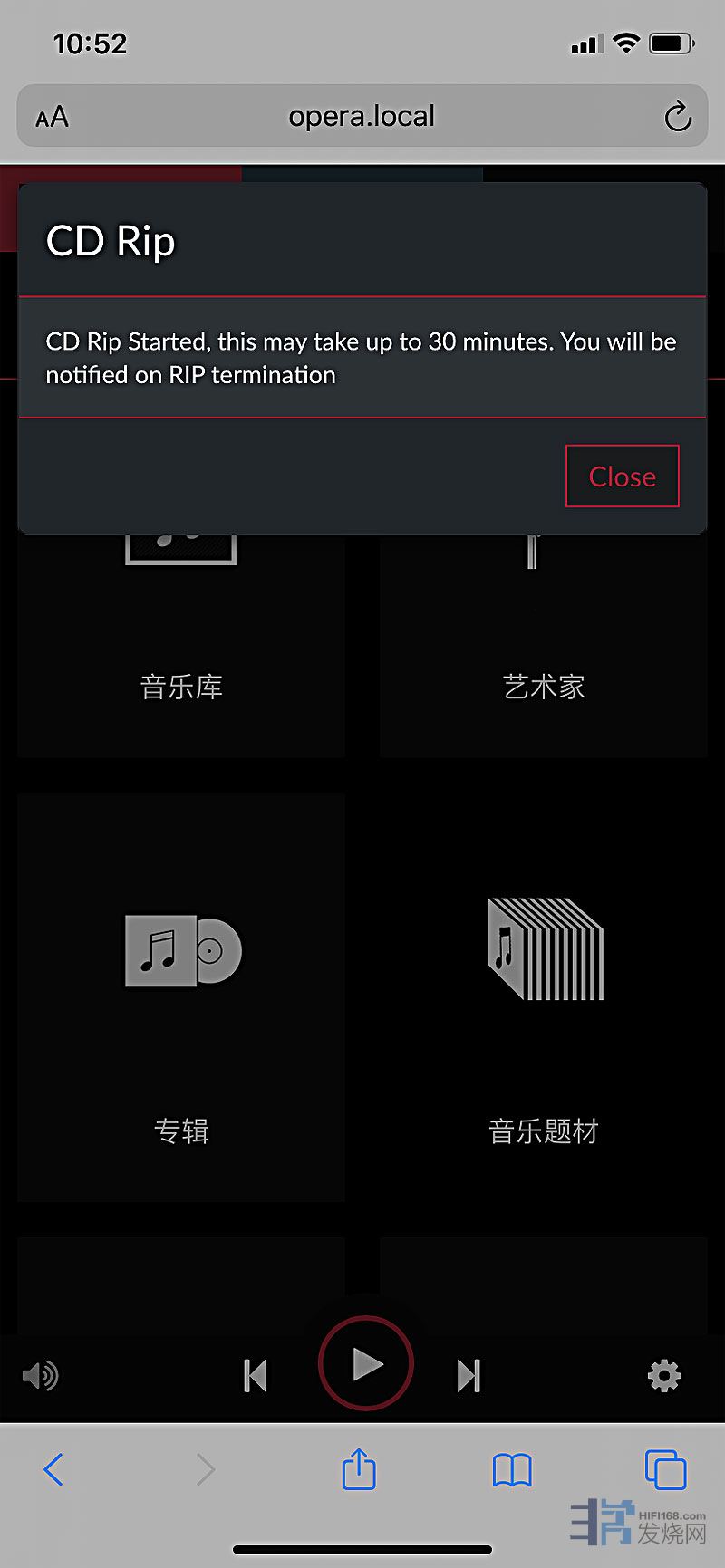725x1568 pixels.
Task: Start music playback
Action: (366, 1363)
